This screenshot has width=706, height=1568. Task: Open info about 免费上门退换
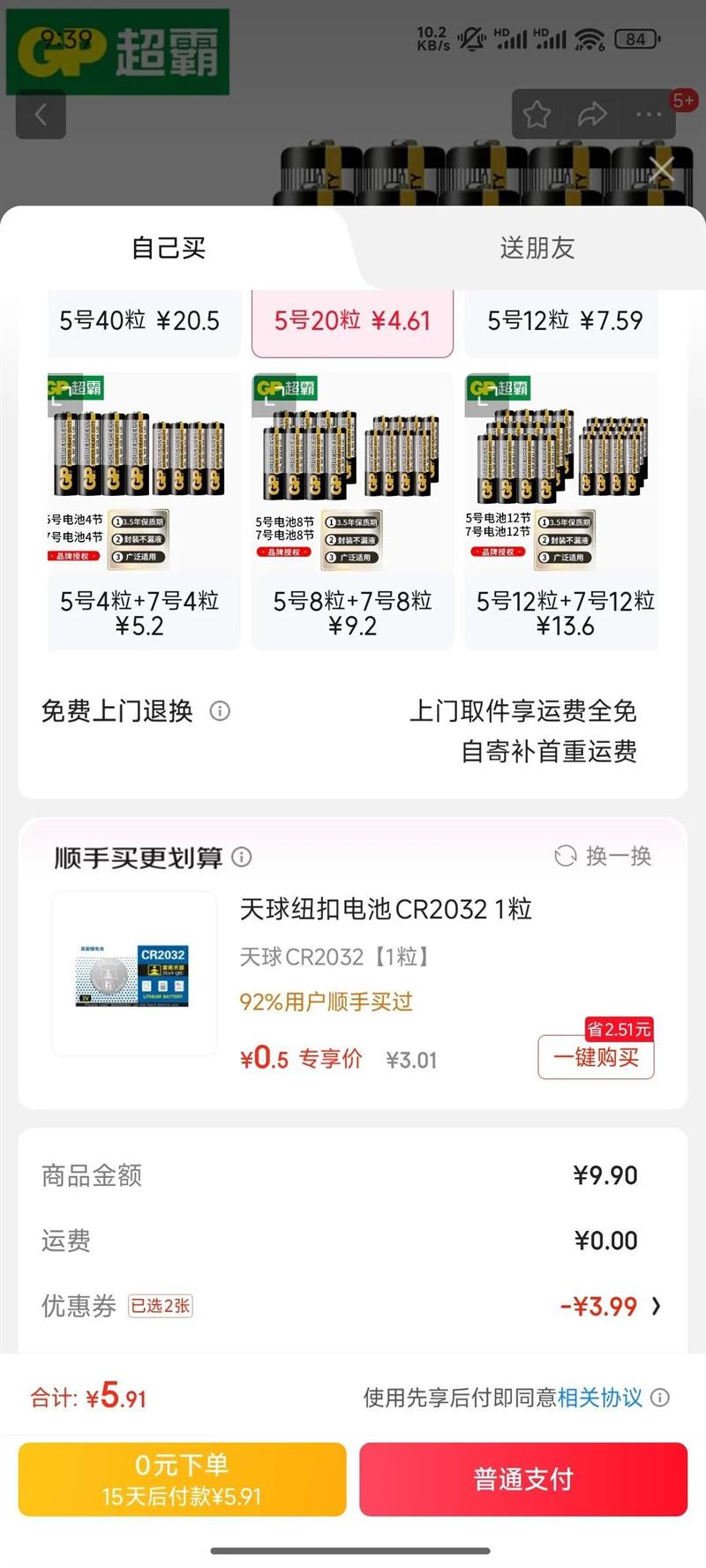pos(220,710)
